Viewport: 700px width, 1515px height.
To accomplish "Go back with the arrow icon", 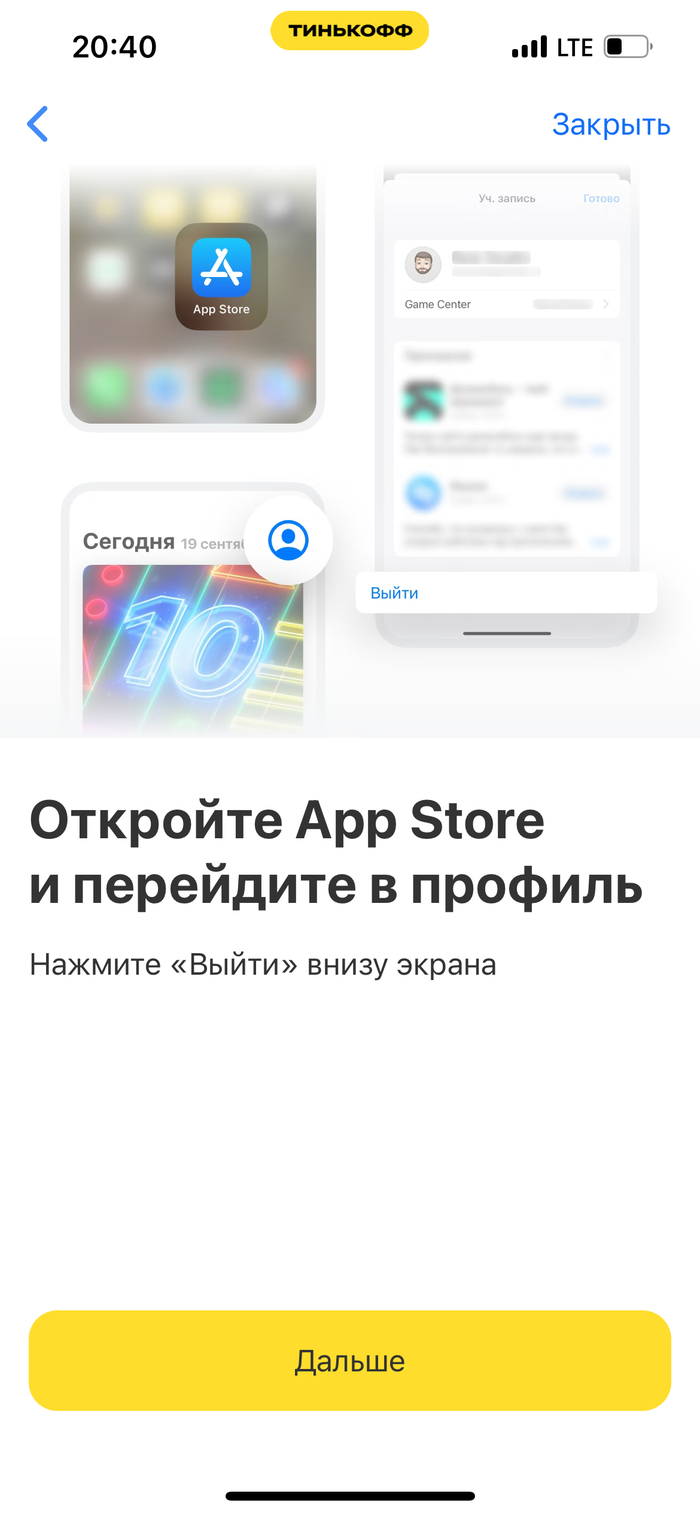I will point(38,124).
